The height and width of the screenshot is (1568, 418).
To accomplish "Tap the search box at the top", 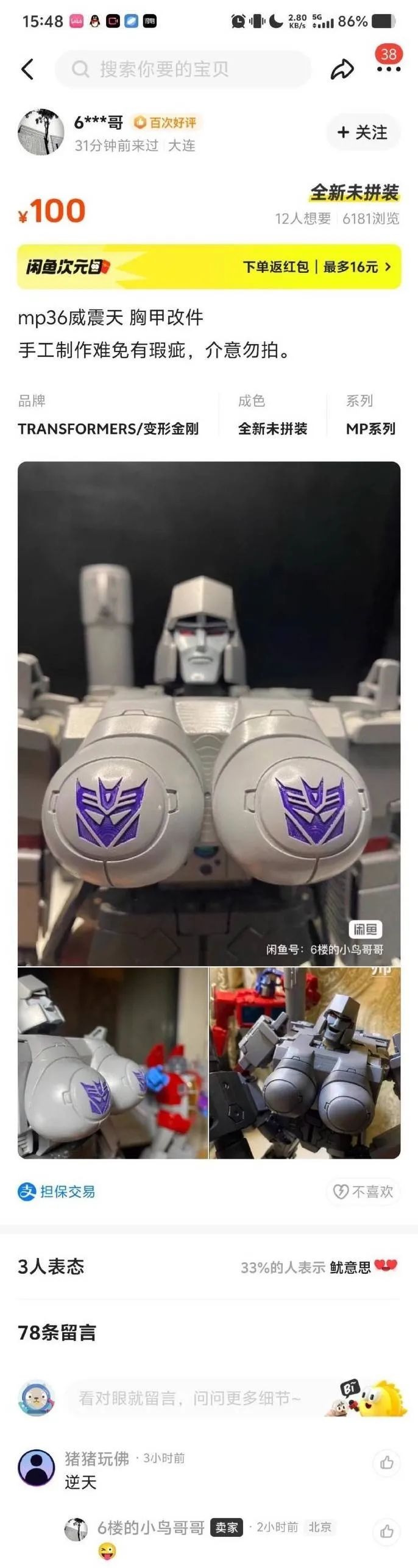I will click(183, 69).
